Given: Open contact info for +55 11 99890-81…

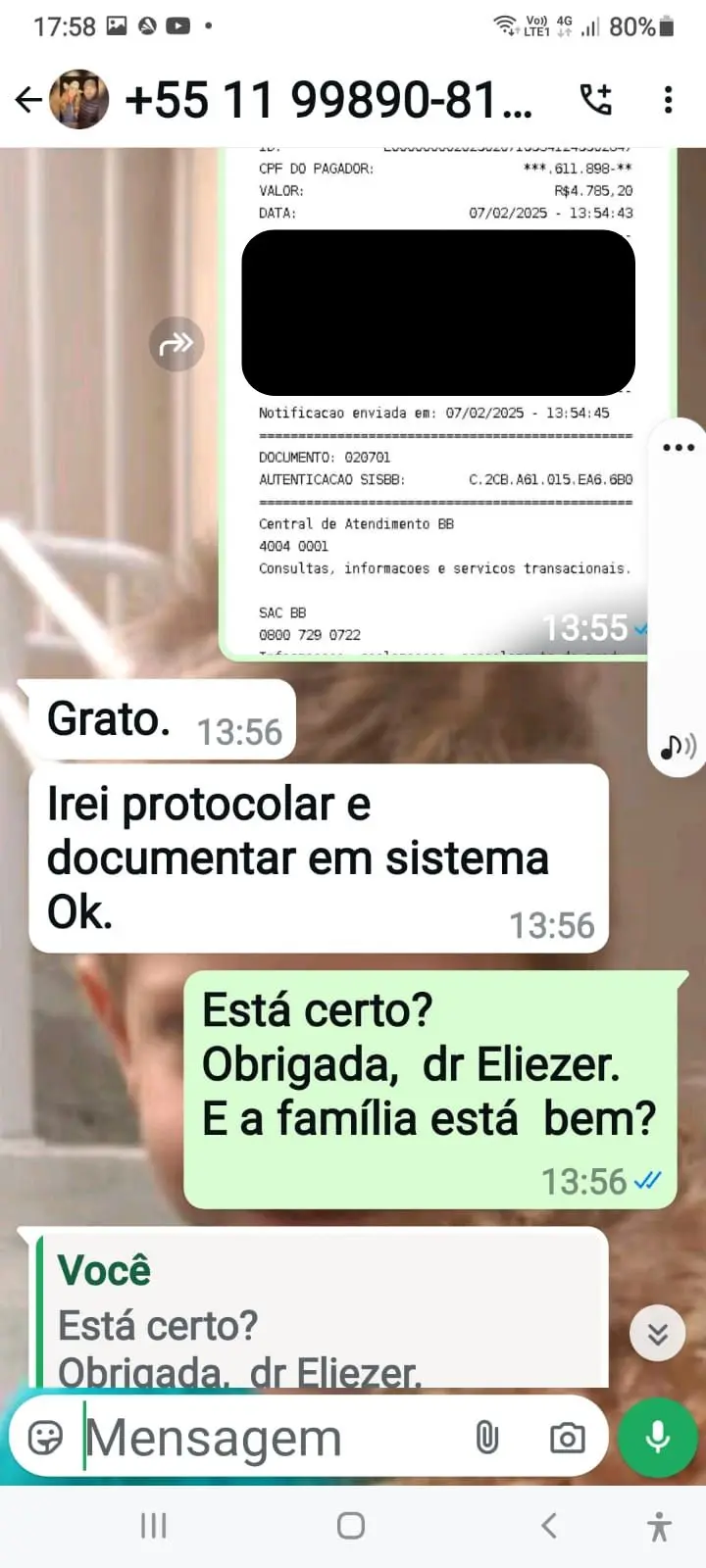Looking at the screenshot, I should click(328, 100).
